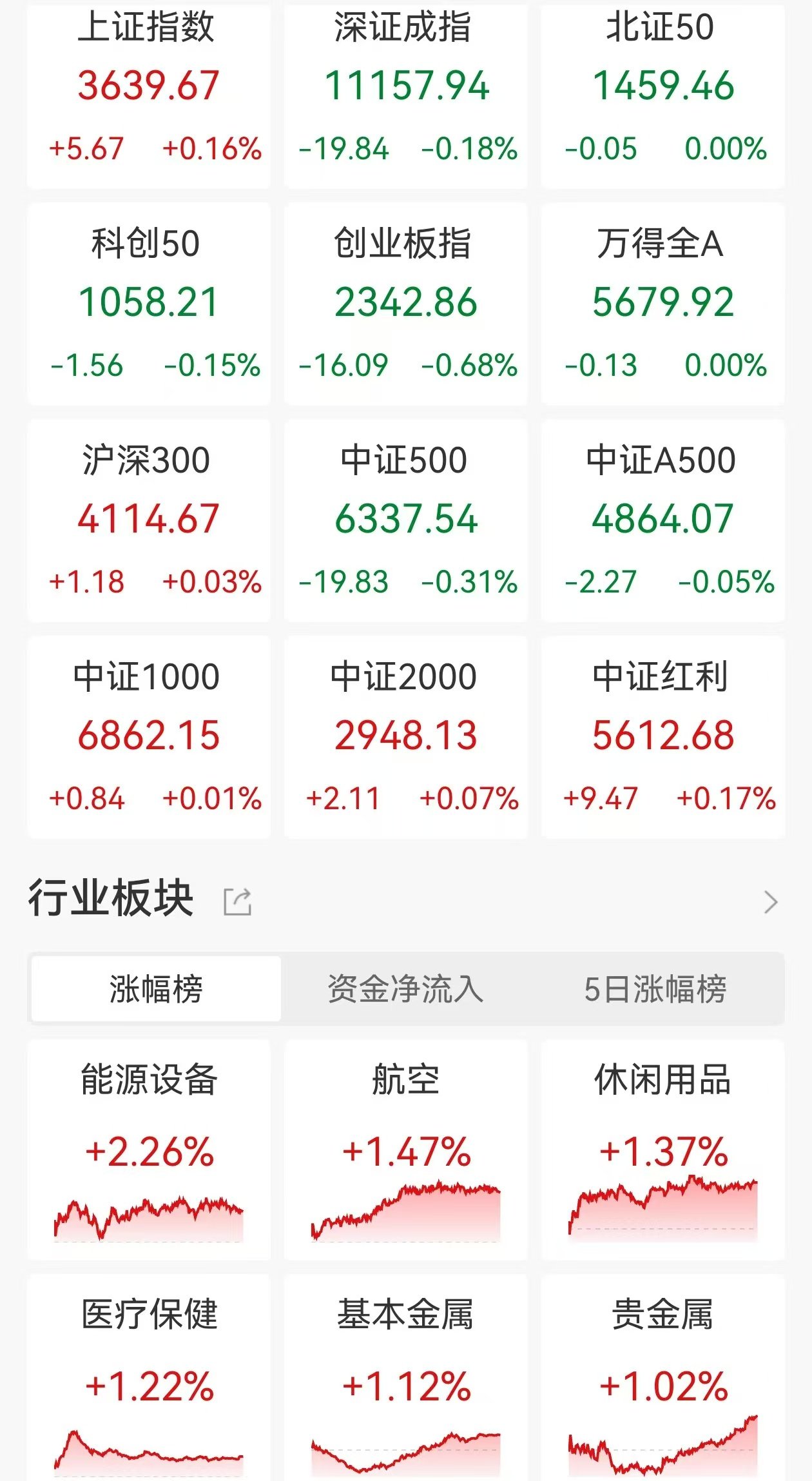Open the 上证指数 index card

tap(150, 90)
